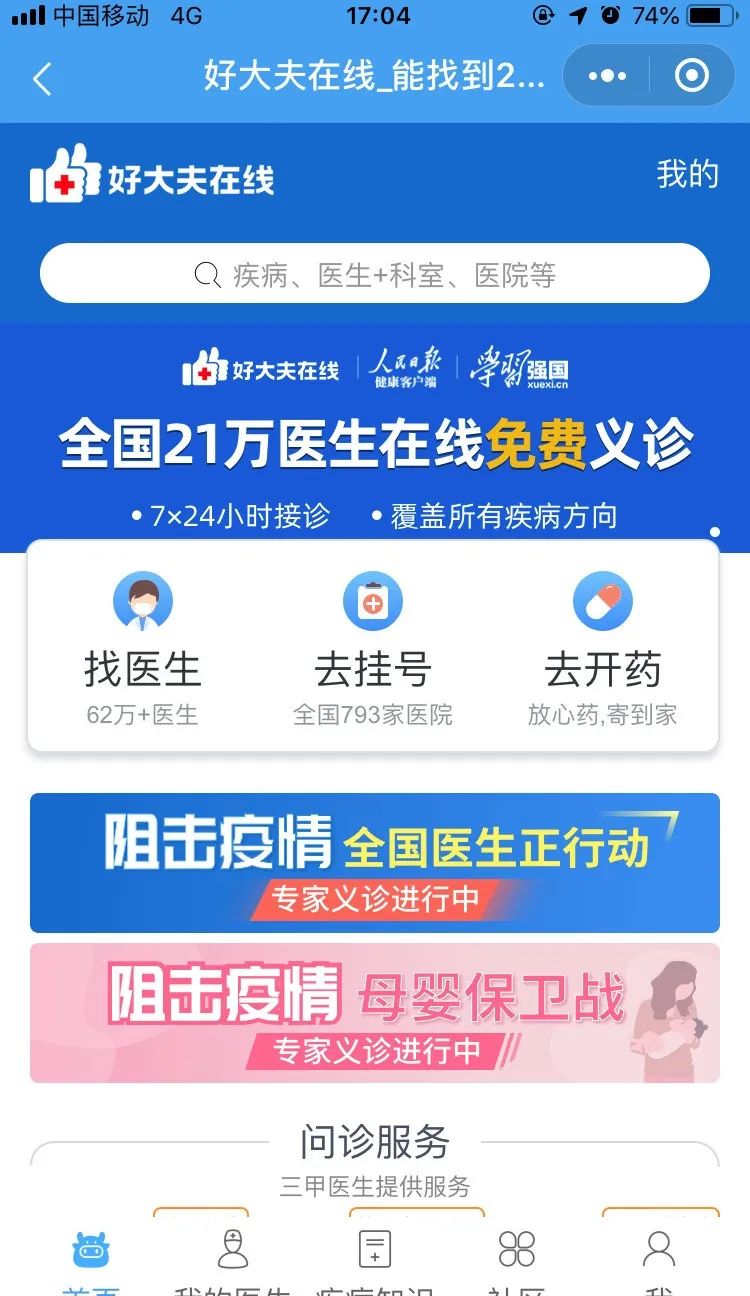750x1296 pixels.
Task: Open the 我 profile tab
Action: 659,1258
